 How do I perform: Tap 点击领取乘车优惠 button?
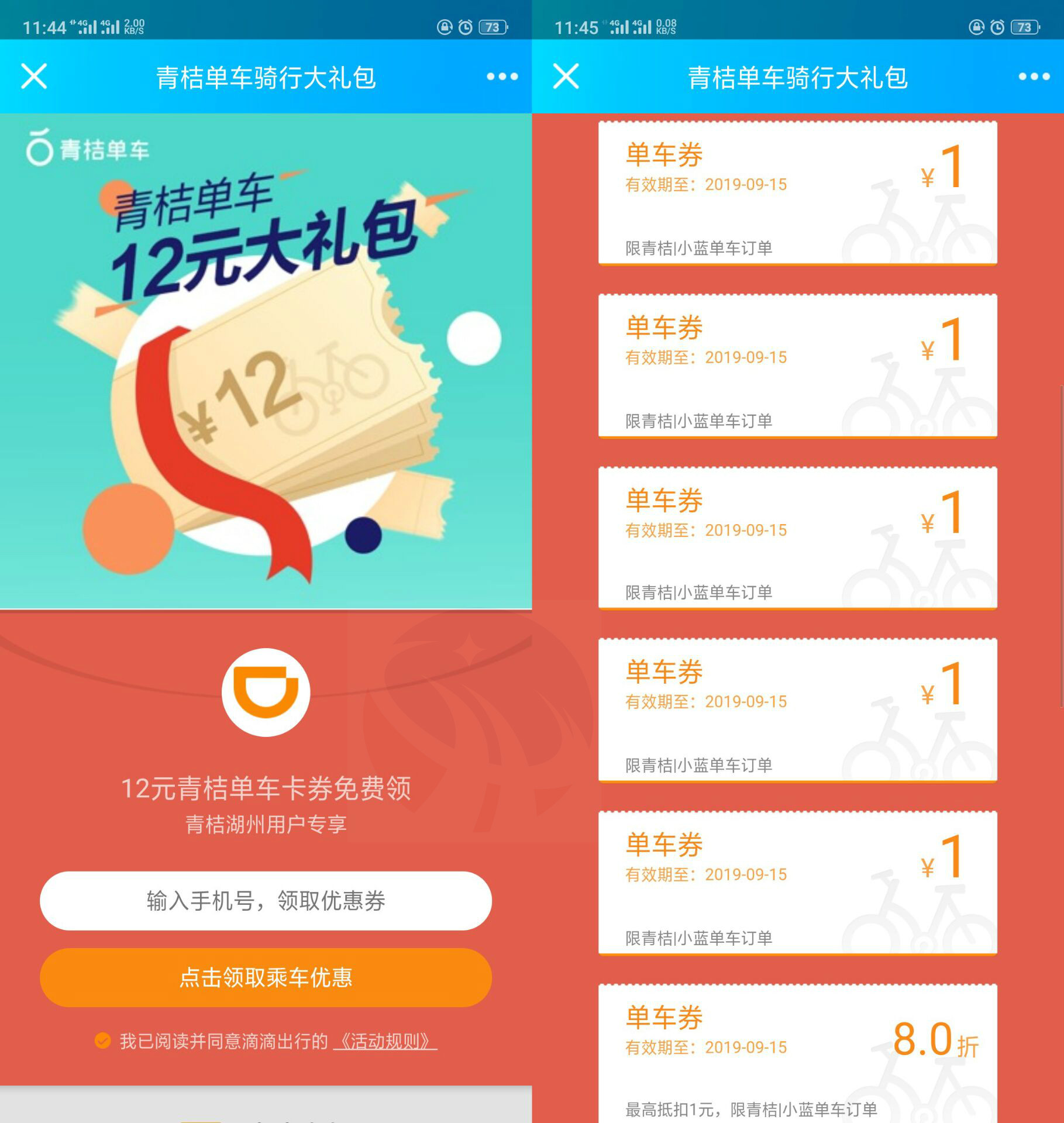pyautogui.click(x=266, y=977)
